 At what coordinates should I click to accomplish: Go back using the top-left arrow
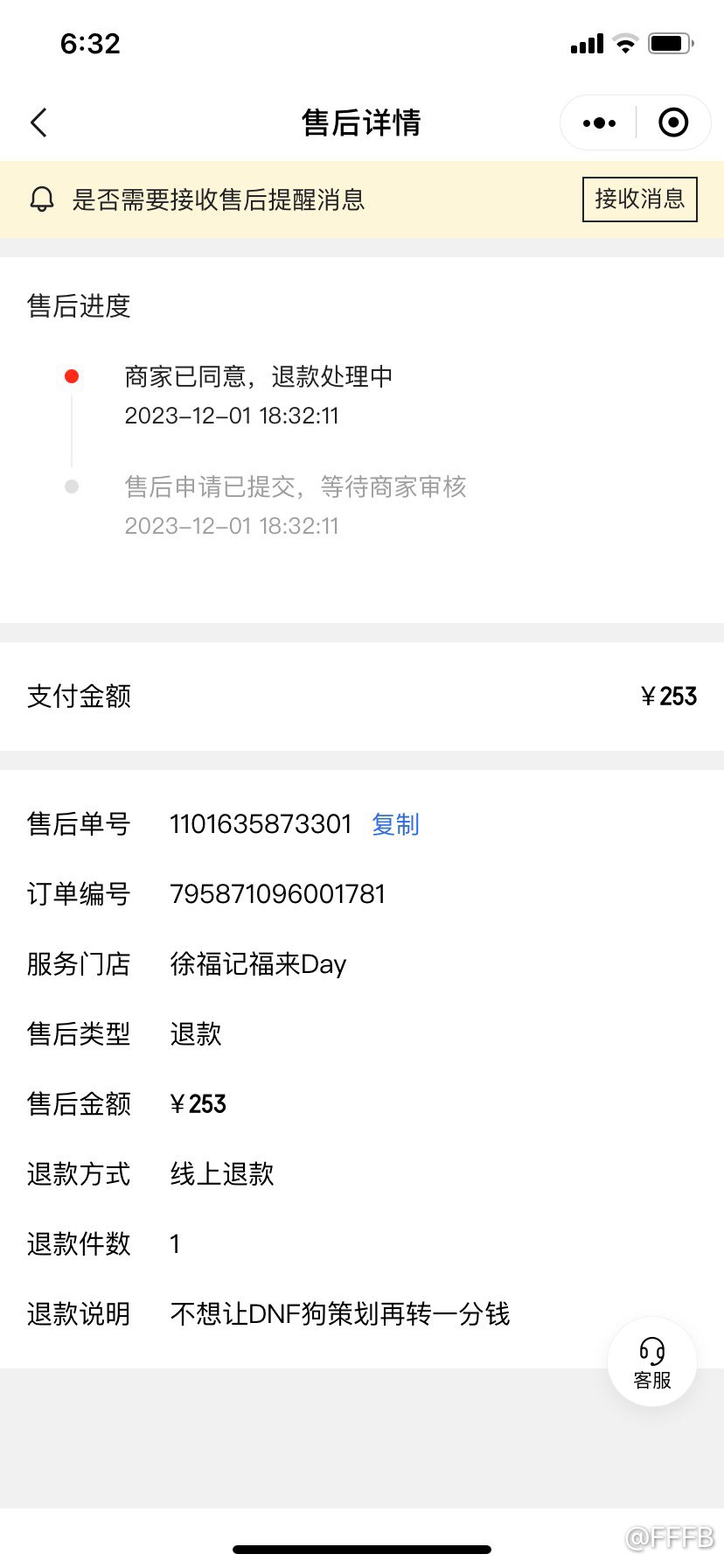point(38,122)
